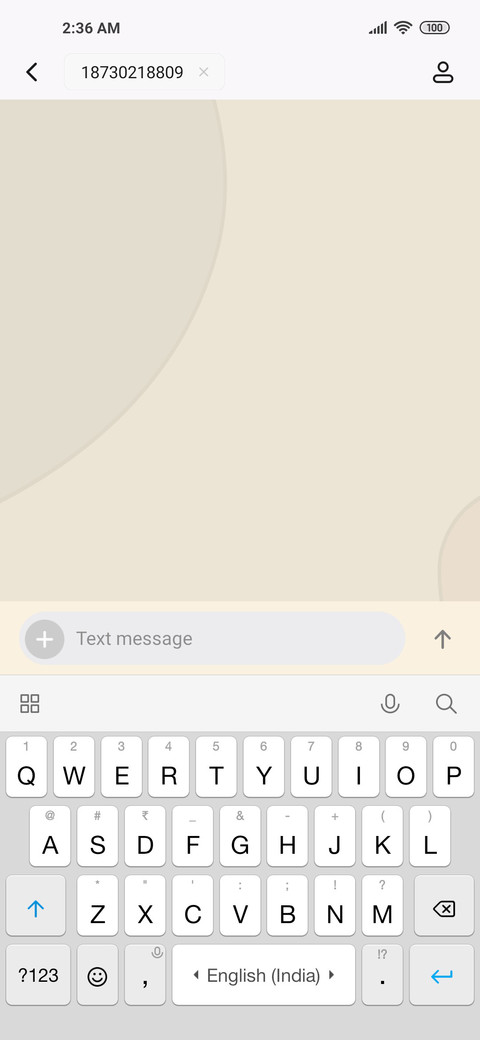Screen dimensions: 480x1040
Task: Tap the plus attachment button
Action: pos(44,639)
